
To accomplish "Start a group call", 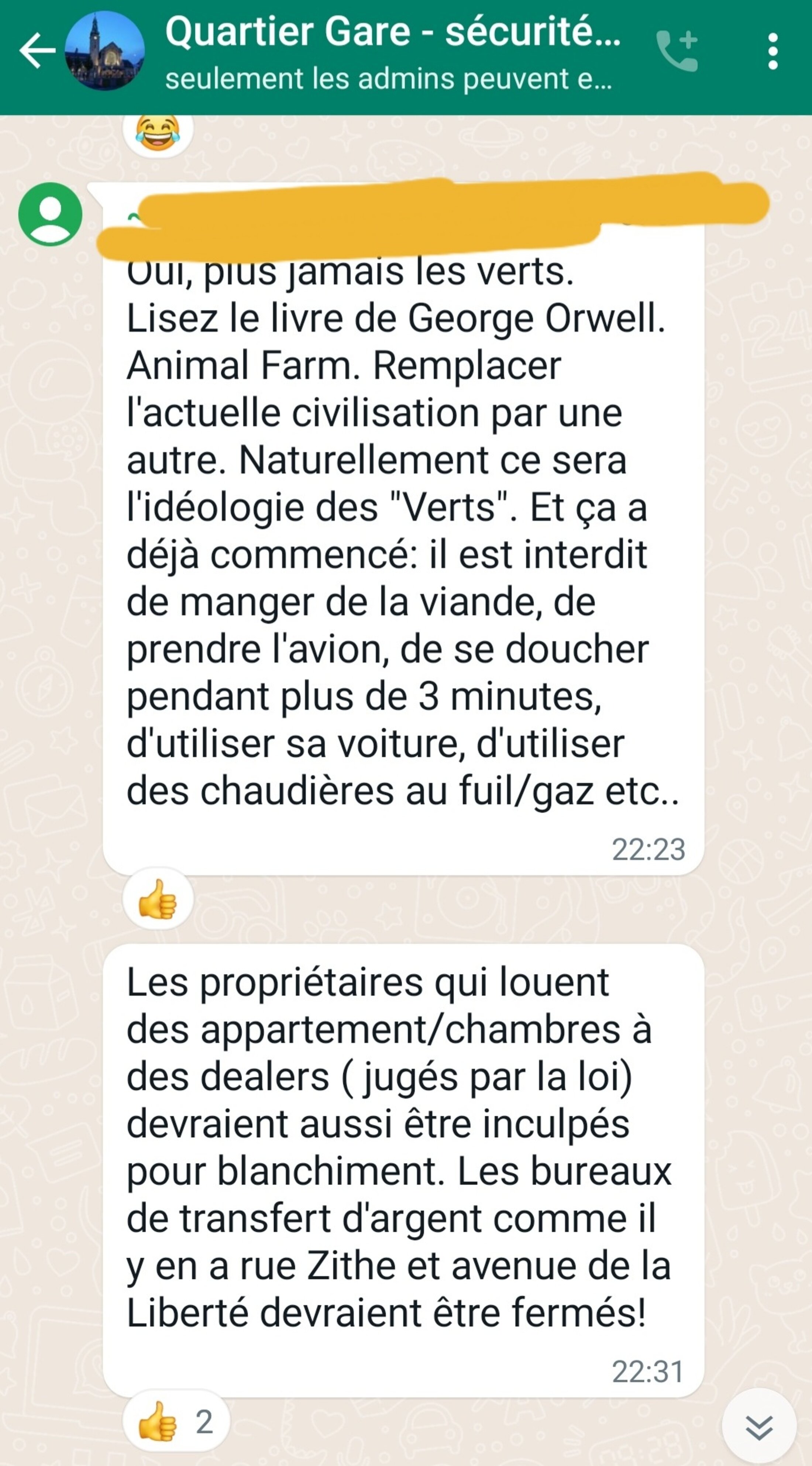I will coord(677,51).
